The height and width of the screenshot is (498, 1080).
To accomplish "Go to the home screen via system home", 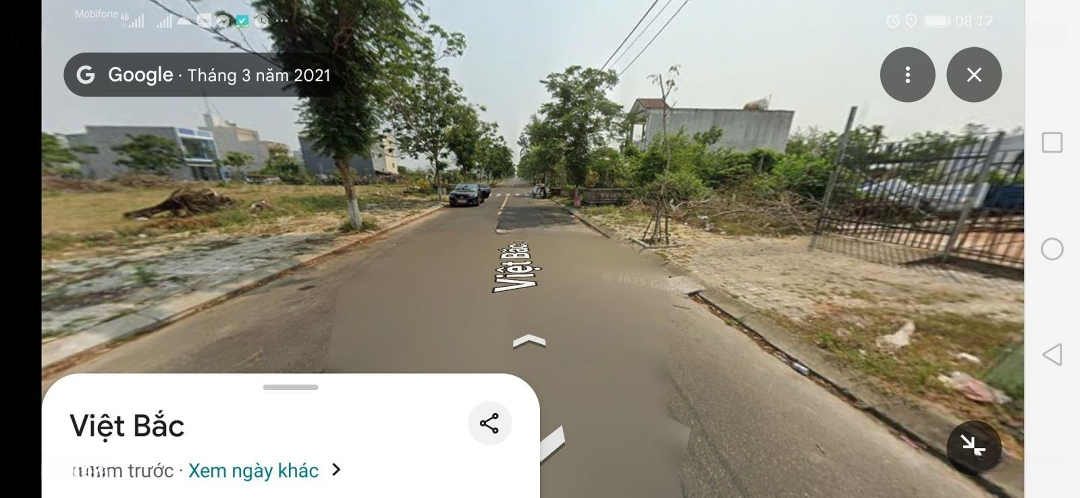I will [x=1052, y=249].
